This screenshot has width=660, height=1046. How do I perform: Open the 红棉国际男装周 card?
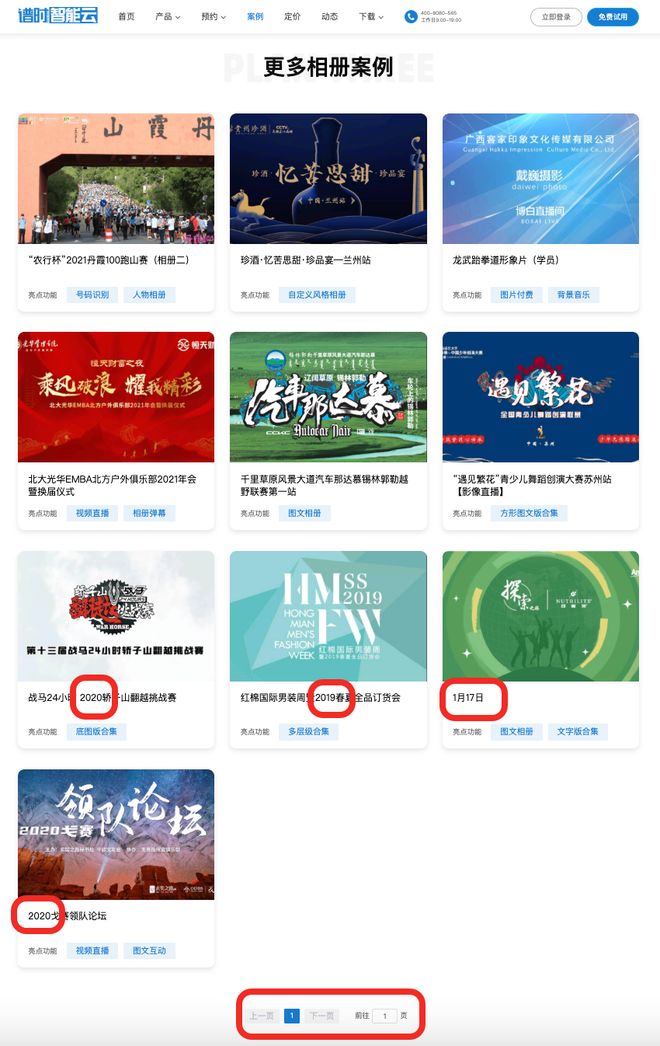(328, 616)
